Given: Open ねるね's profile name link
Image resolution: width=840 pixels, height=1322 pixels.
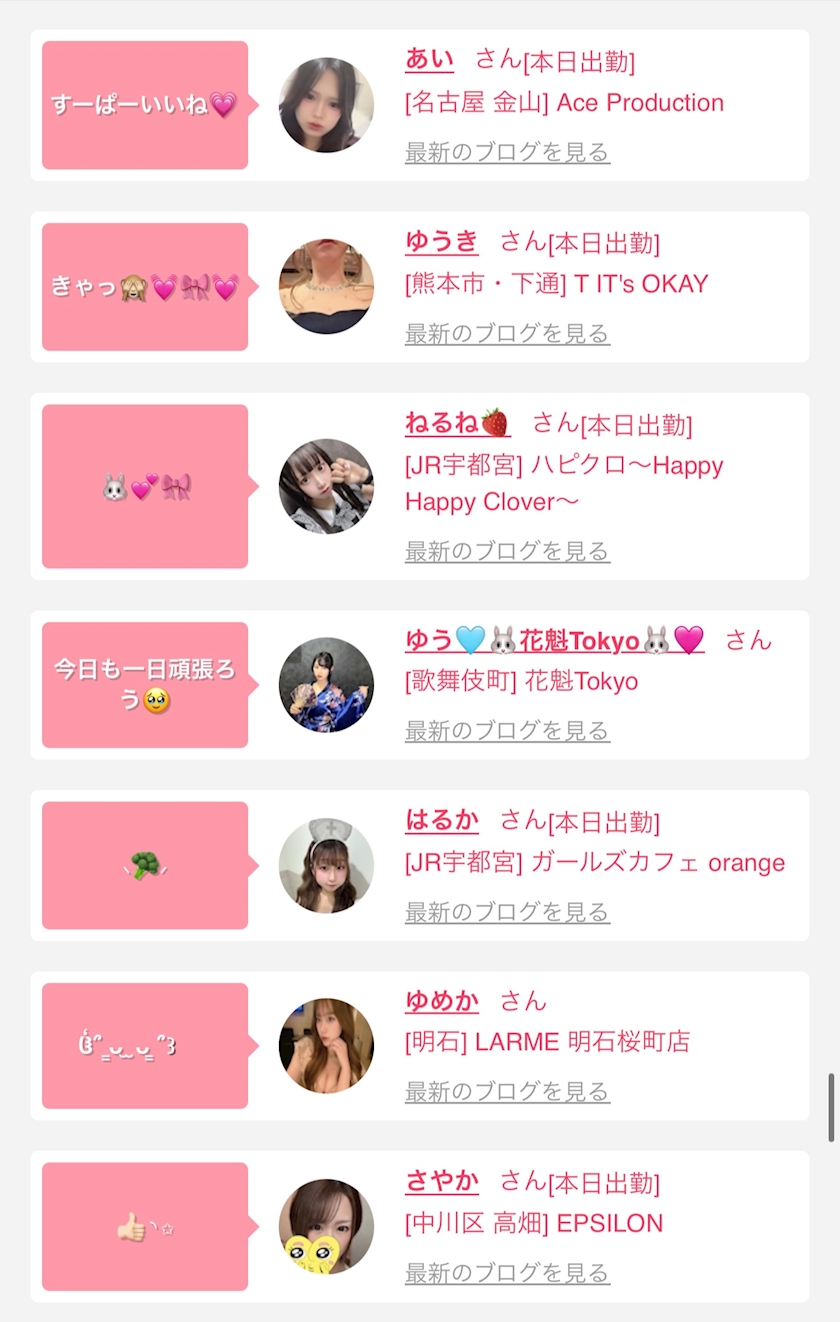Looking at the screenshot, I should [457, 424].
